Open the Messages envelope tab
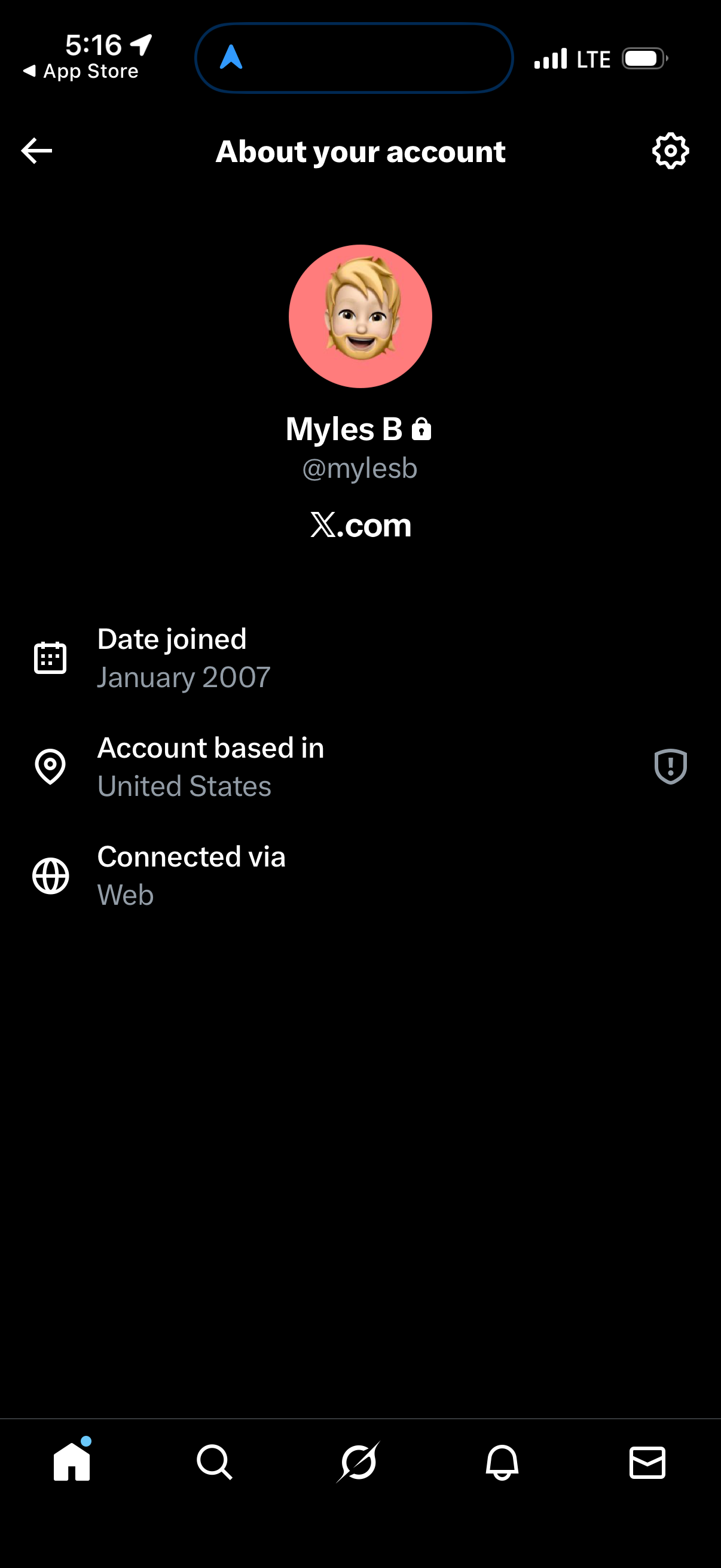Image resolution: width=721 pixels, height=1568 pixels. [x=647, y=1462]
